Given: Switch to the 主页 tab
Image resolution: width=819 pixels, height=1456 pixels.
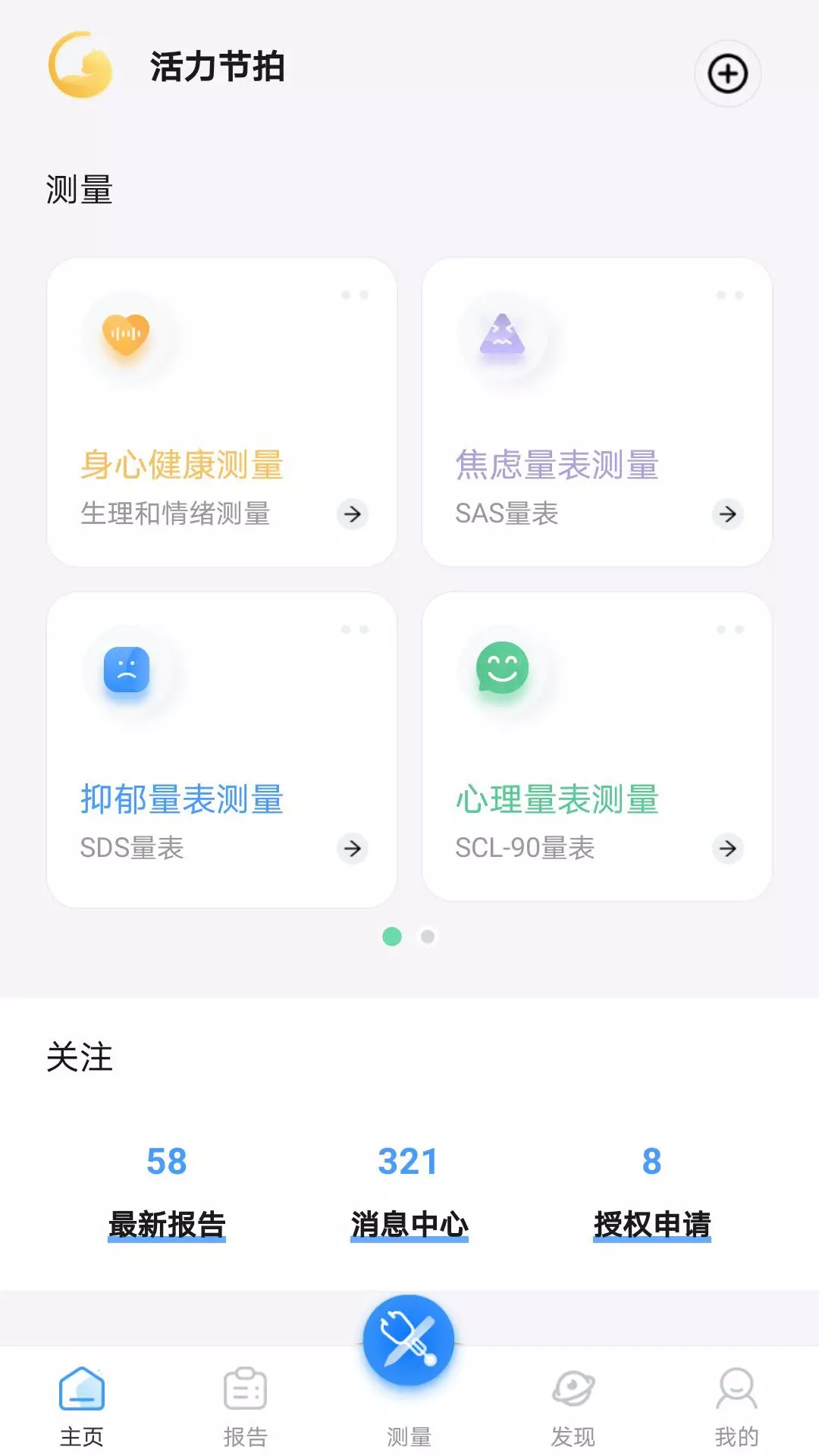Looking at the screenshot, I should coord(82,1407).
